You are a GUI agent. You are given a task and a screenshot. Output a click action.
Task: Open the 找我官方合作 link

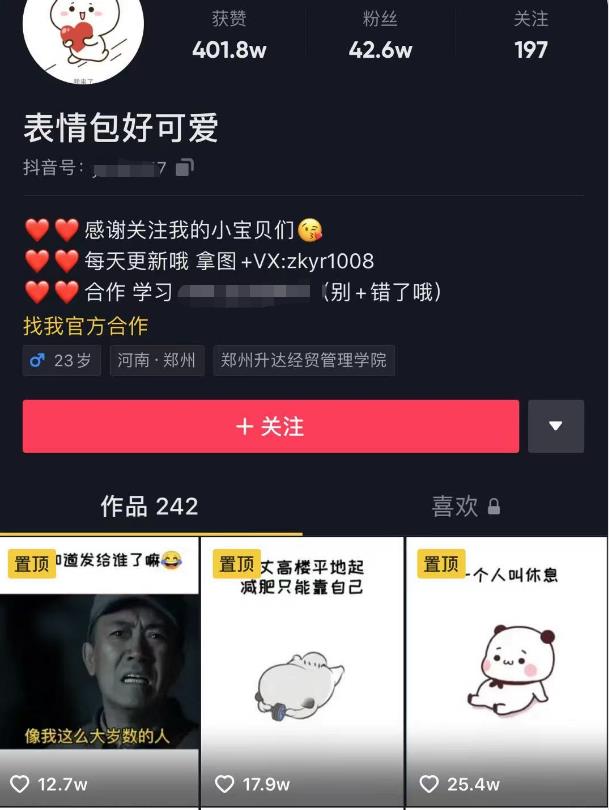click(85, 326)
